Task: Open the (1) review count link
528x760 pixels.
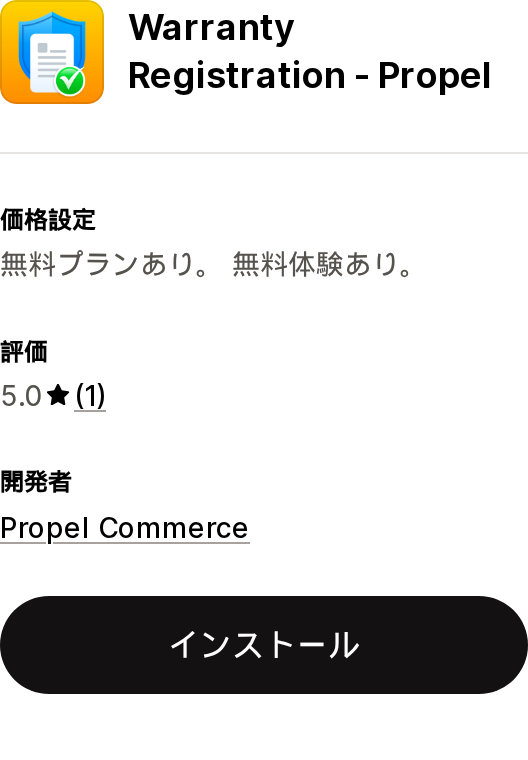Action: pos(90,396)
